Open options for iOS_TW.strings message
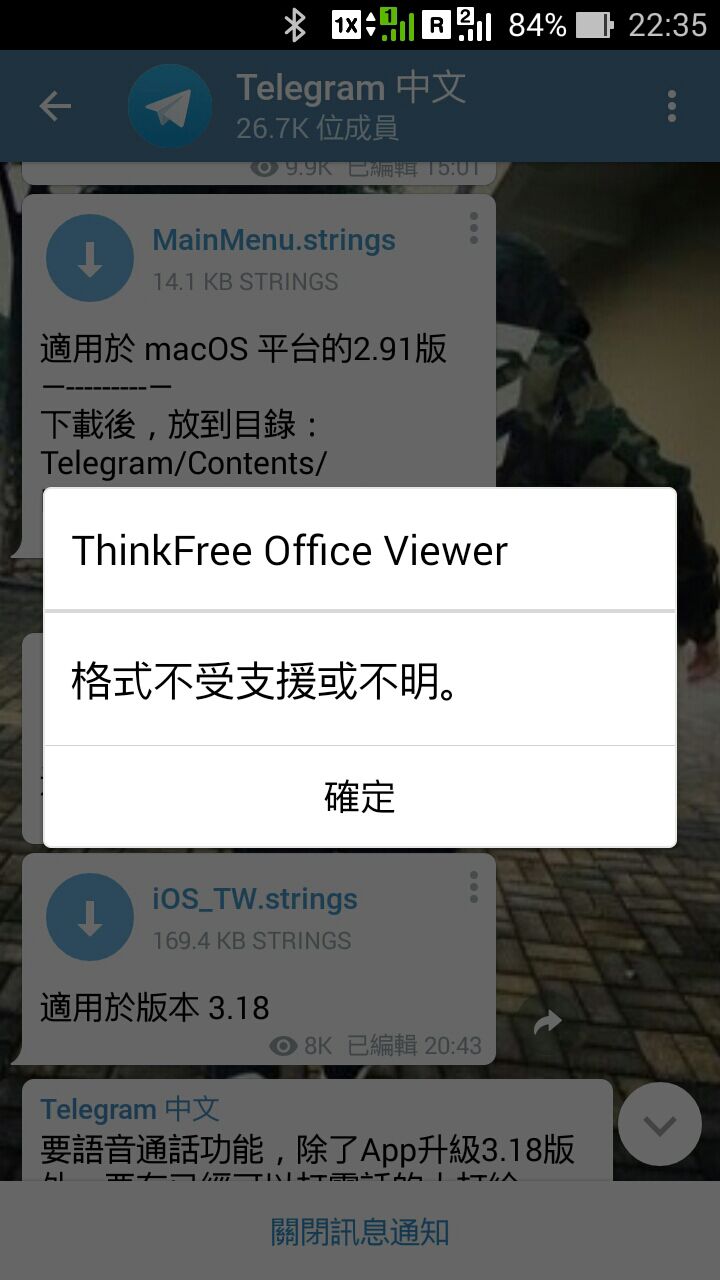Screen dimensions: 720x1280 [x=473, y=886]
